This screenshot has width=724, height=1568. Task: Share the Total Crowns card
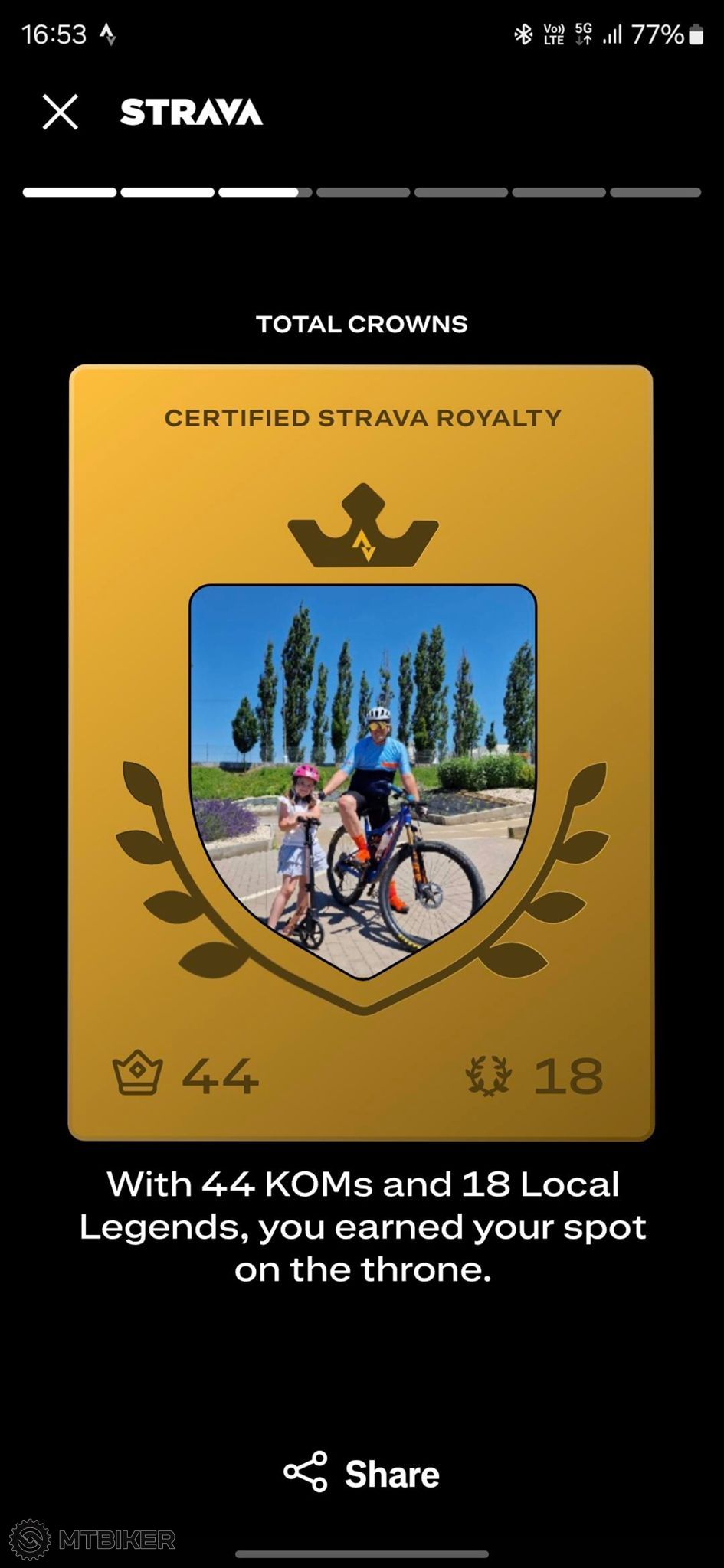pyautogui.click(x=362, y=1473)
